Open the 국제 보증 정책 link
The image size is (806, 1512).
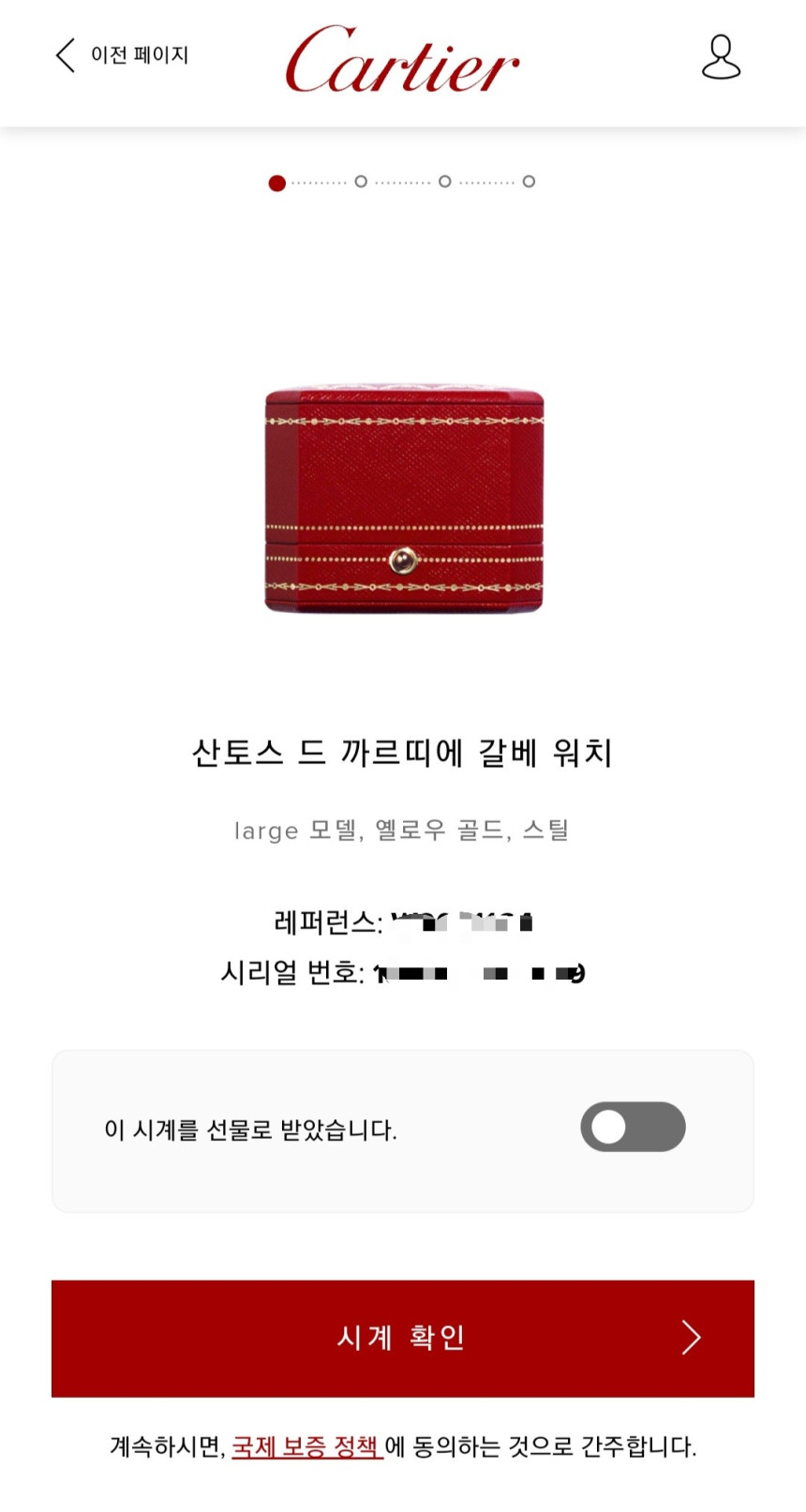click(306, 1446)
